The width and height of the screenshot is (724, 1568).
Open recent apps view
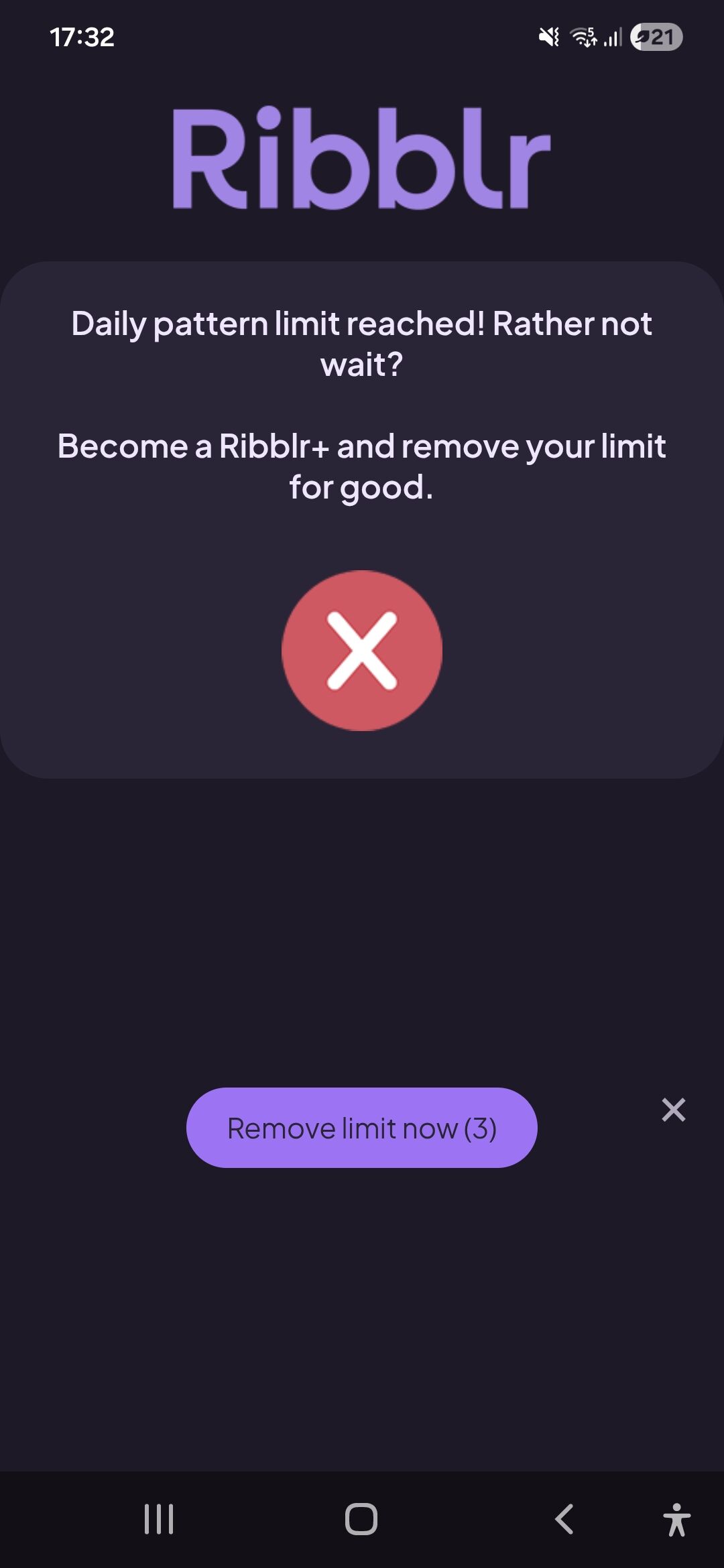pos(159,1519)
